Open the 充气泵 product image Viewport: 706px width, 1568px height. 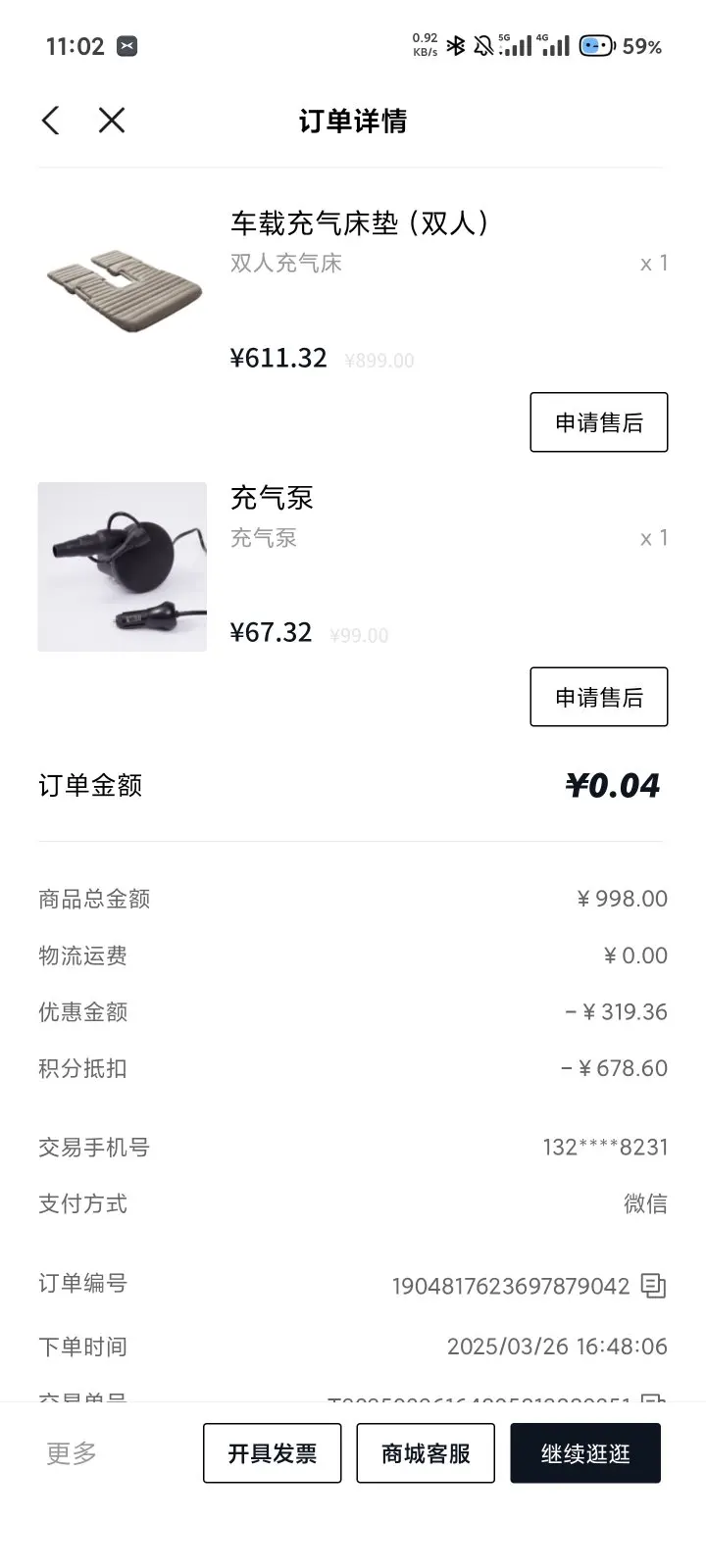coord(123,566)
